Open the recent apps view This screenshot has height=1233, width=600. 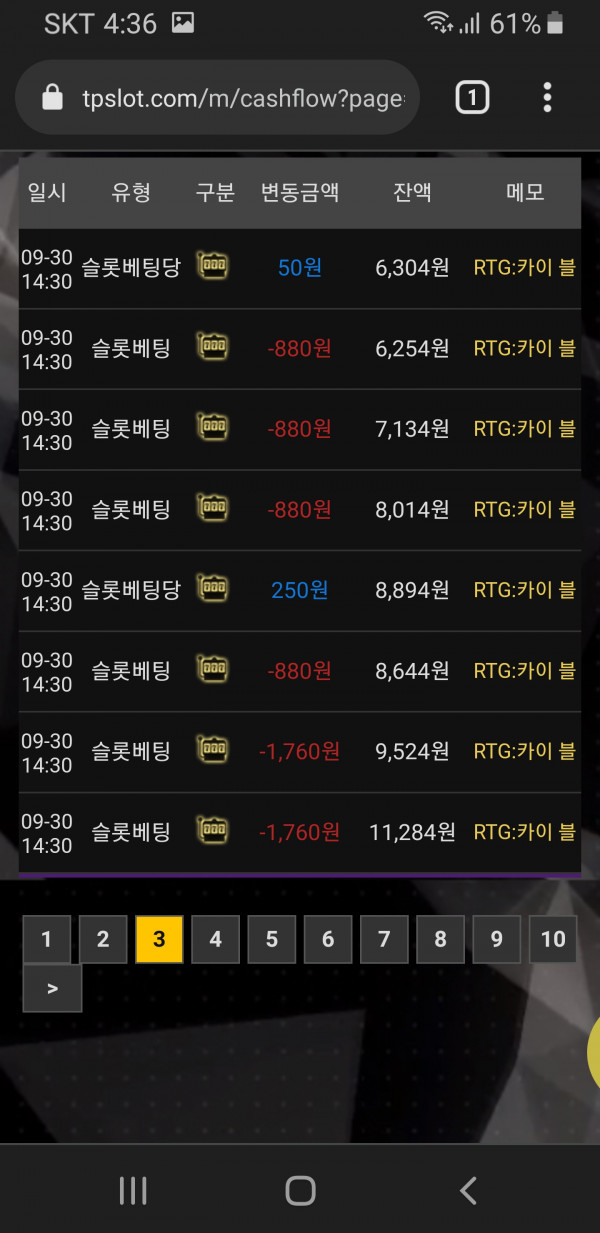[x=133, y=1190]
